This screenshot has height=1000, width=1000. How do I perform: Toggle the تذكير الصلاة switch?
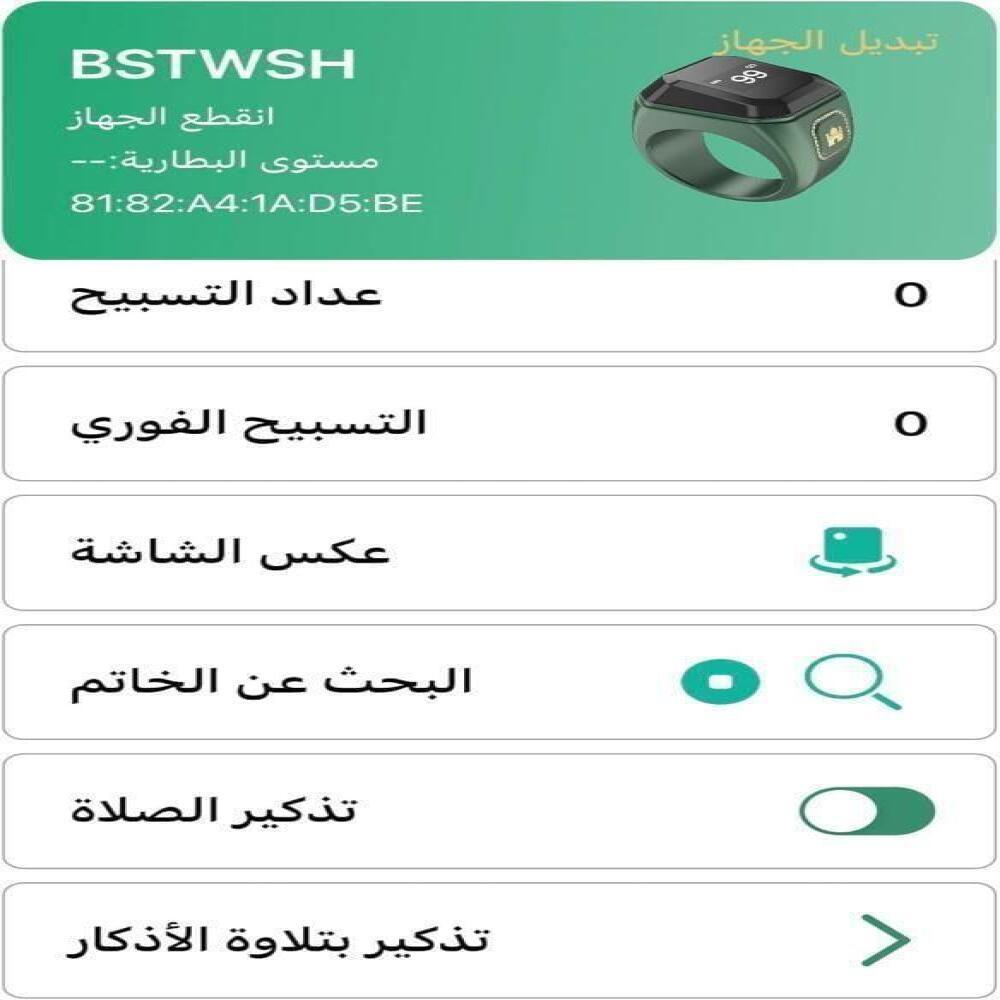click(866, 811)
